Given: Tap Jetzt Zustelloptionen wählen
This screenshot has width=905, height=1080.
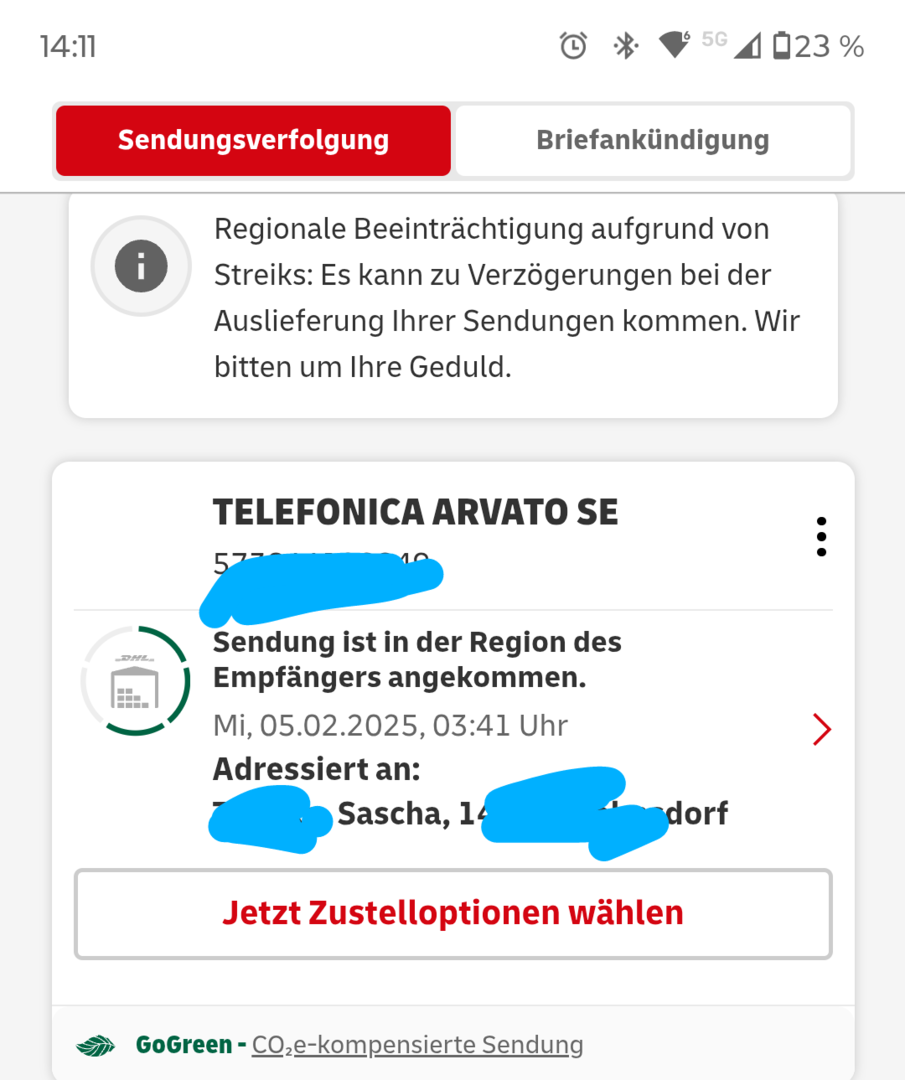Looking at the screenshot, I should click(453, 913).
